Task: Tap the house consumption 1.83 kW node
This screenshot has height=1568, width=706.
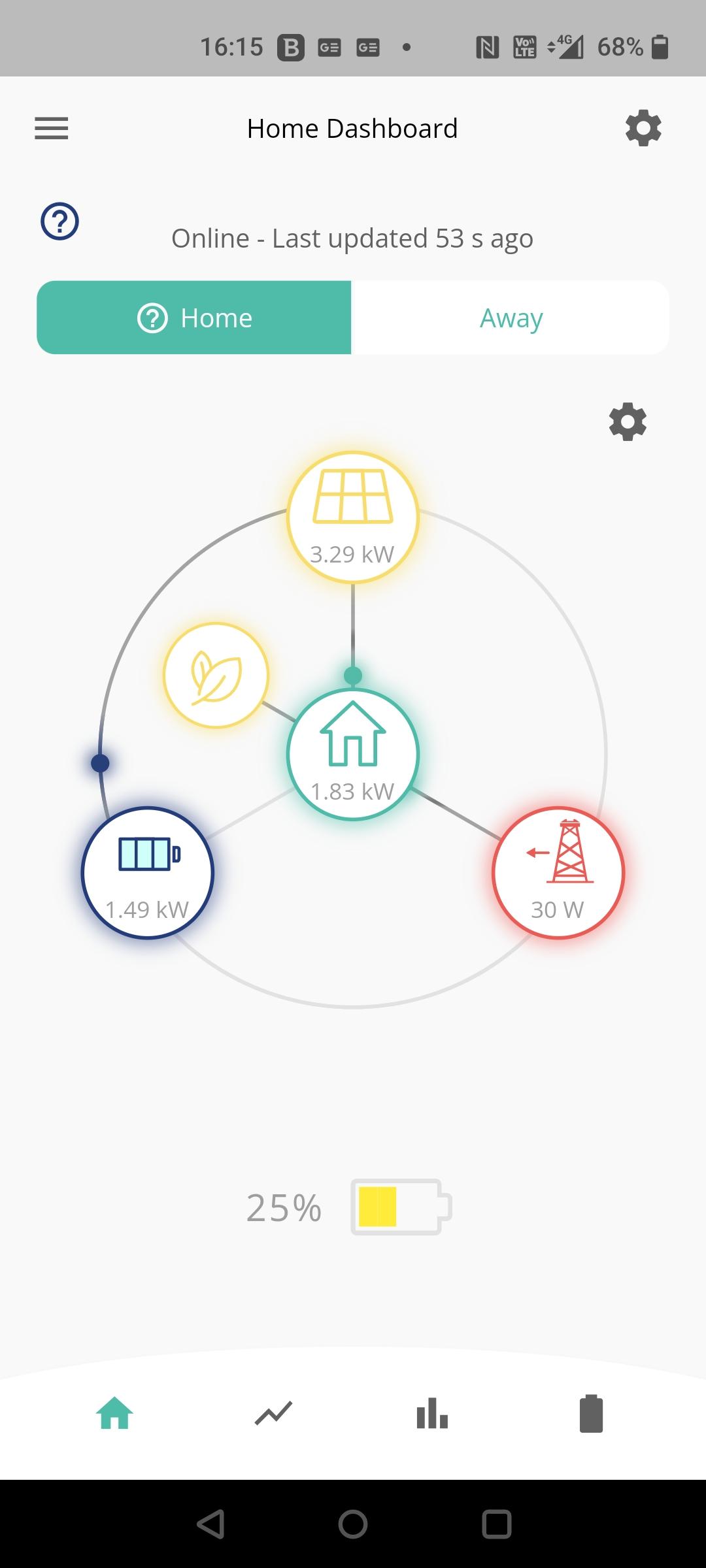Action: (x=353, y=754)
